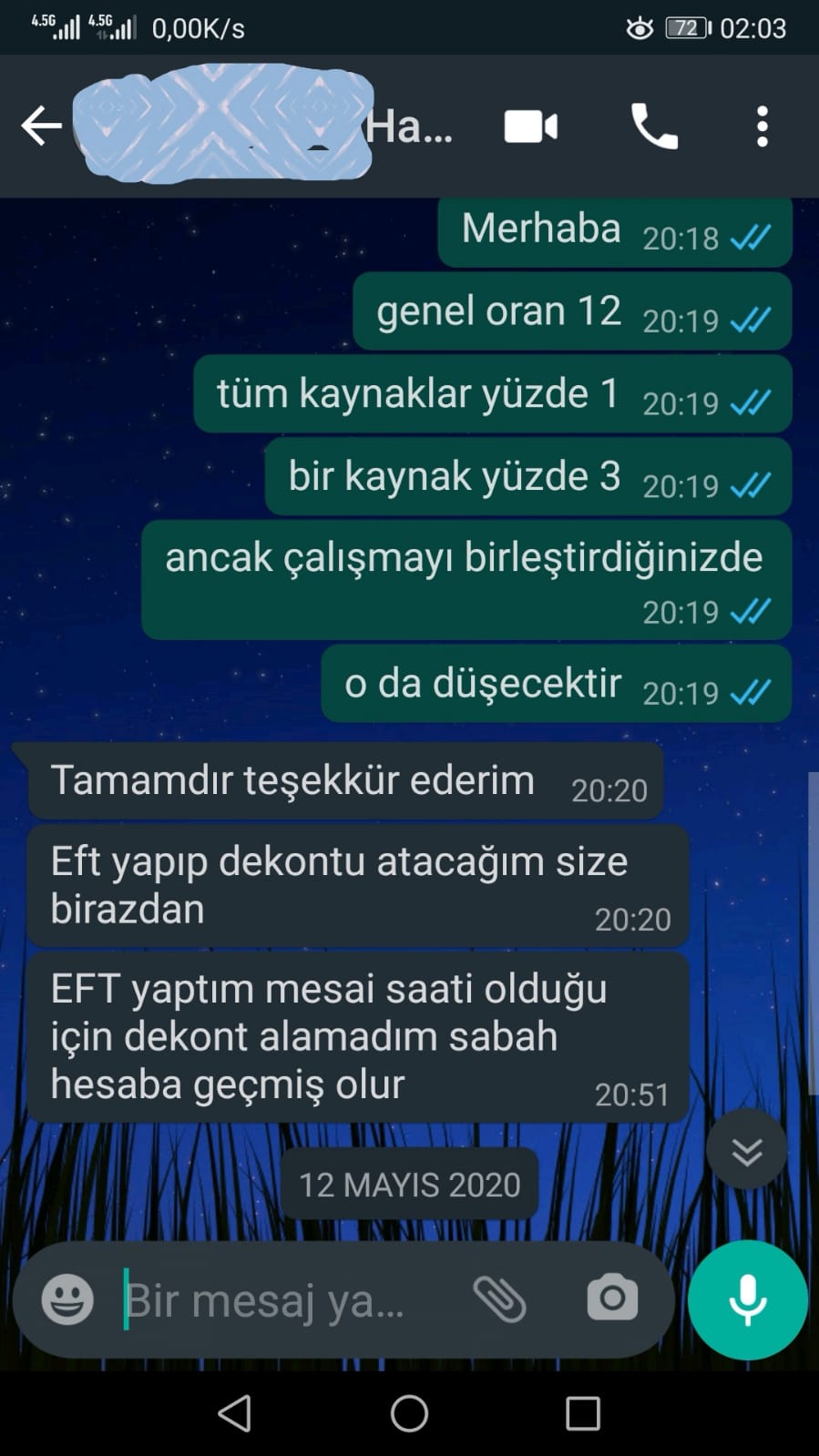Start a voice call
Screen dimensions: 819x1456
(x=654, y=126)
